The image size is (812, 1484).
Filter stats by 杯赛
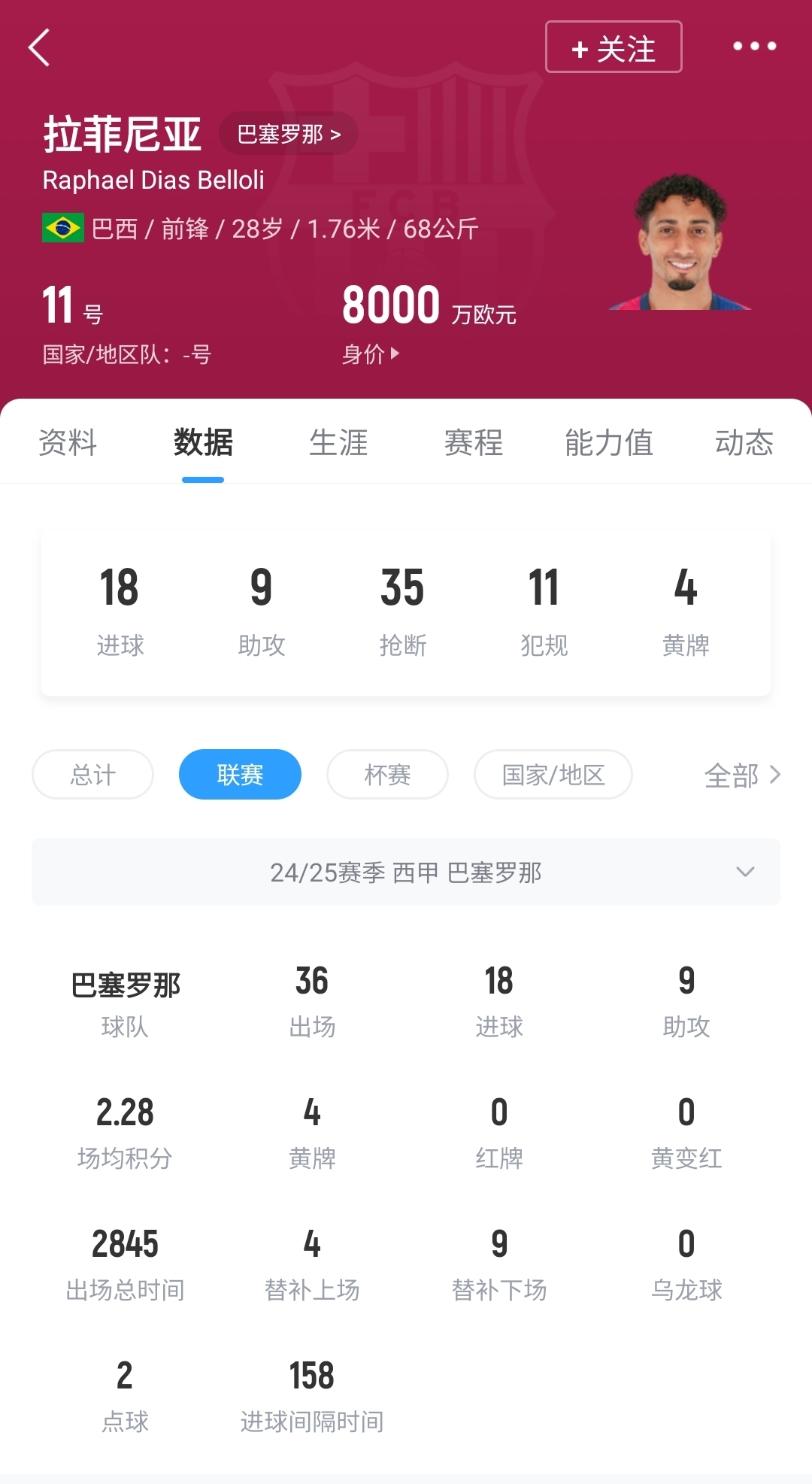click(387, 775)
